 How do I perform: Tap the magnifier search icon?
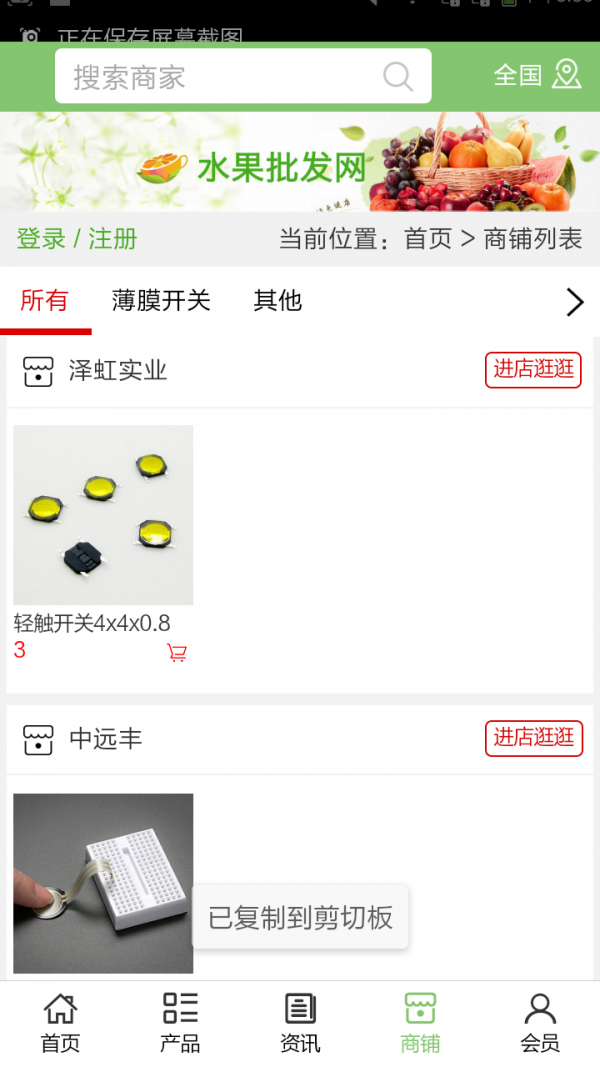398,77
